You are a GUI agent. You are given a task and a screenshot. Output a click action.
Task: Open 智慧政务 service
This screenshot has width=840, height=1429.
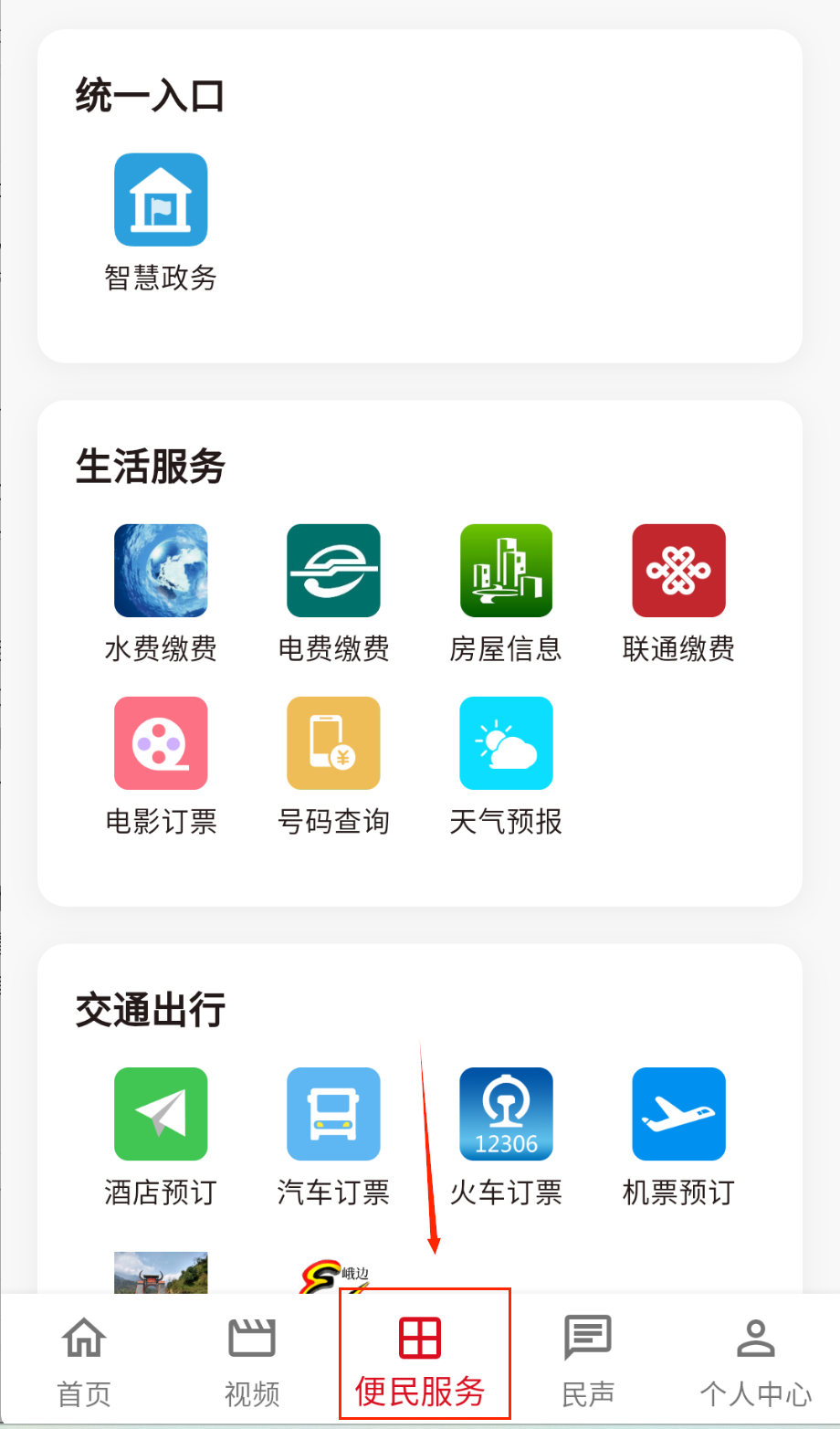coord(161,200)
